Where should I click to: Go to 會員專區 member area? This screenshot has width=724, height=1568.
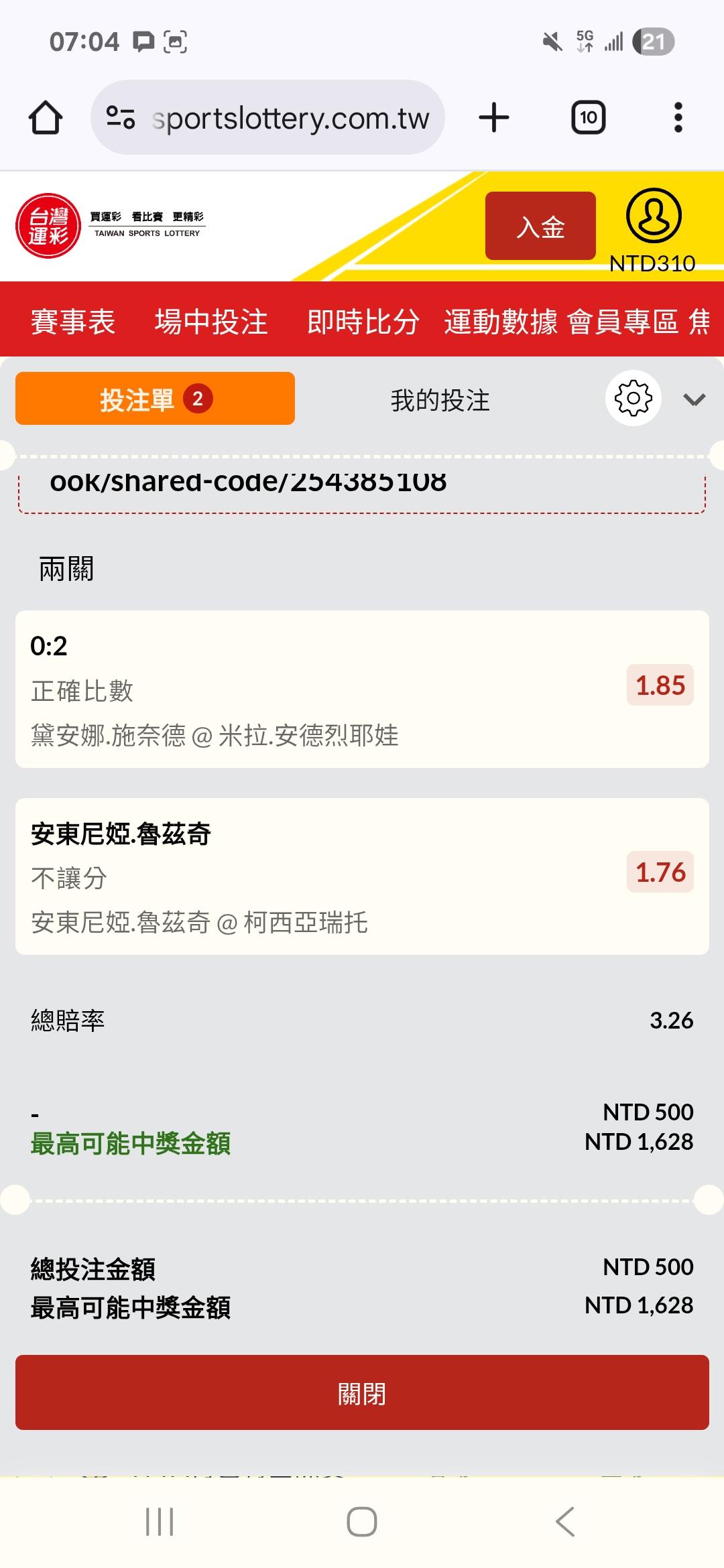coord(623,322)
